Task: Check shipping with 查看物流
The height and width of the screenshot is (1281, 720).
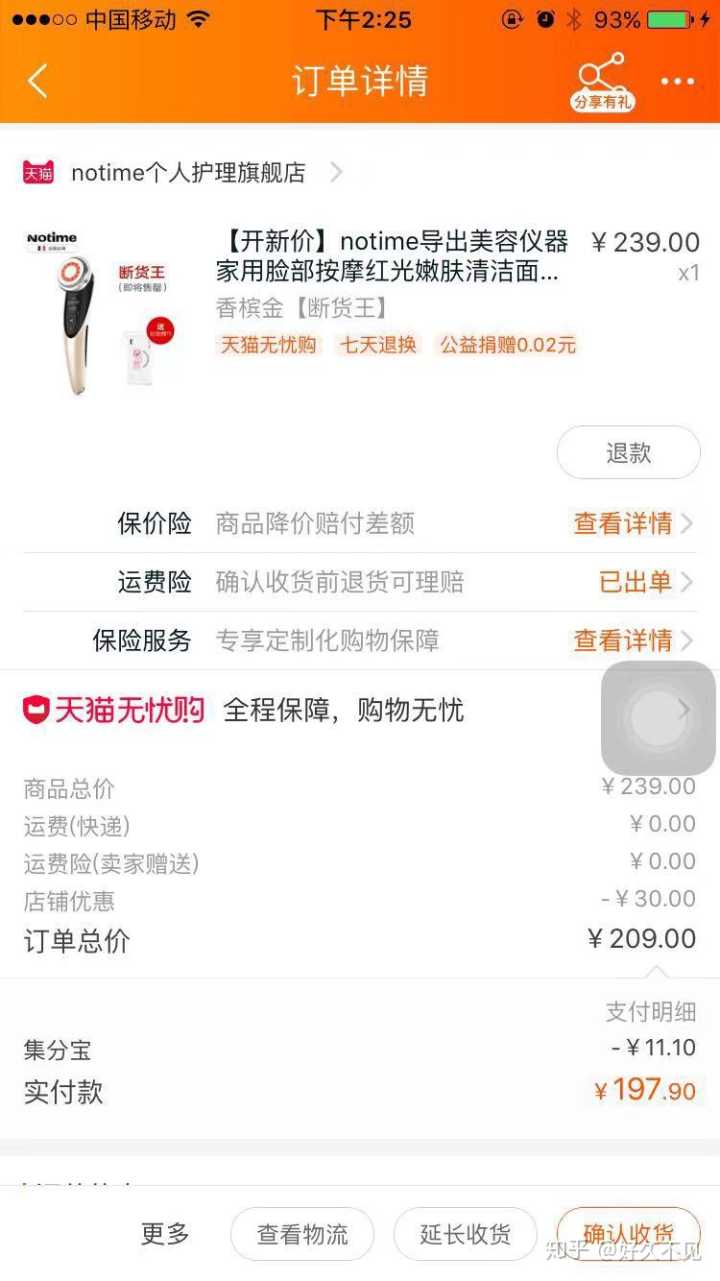Action: [x=302, y=1234]
